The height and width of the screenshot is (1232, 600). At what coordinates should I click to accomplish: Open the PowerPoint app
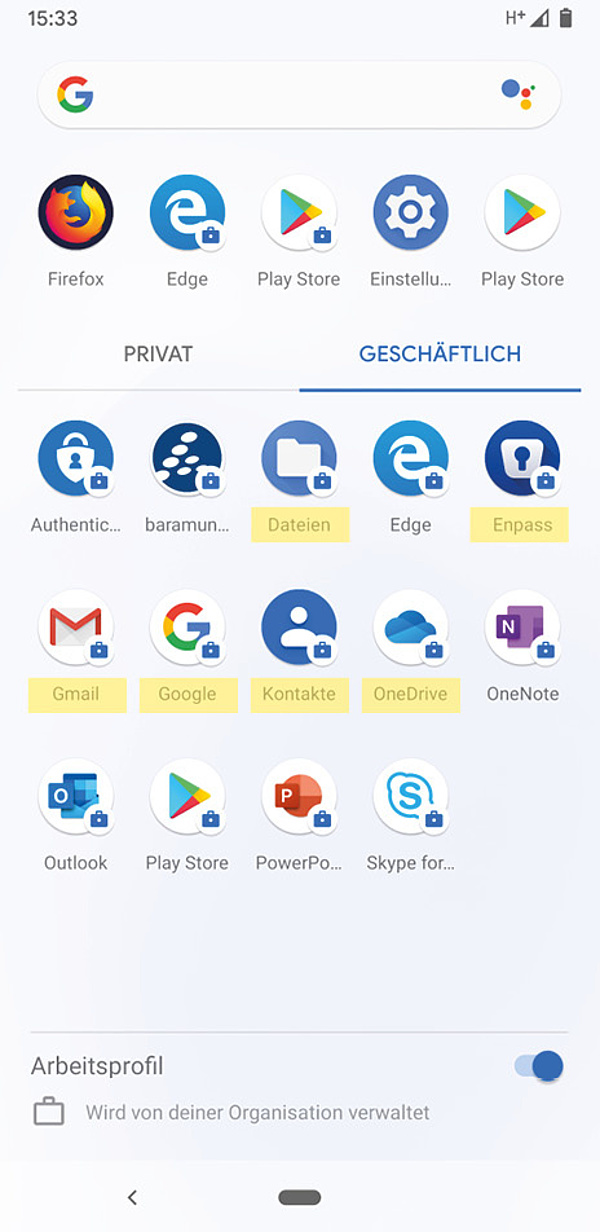pyautogui.click(x=299, y=797)
